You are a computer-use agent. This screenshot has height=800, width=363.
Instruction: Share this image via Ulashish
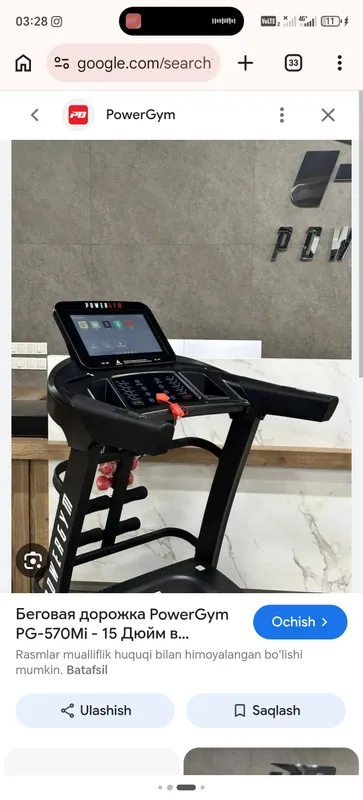pos(95,710)
